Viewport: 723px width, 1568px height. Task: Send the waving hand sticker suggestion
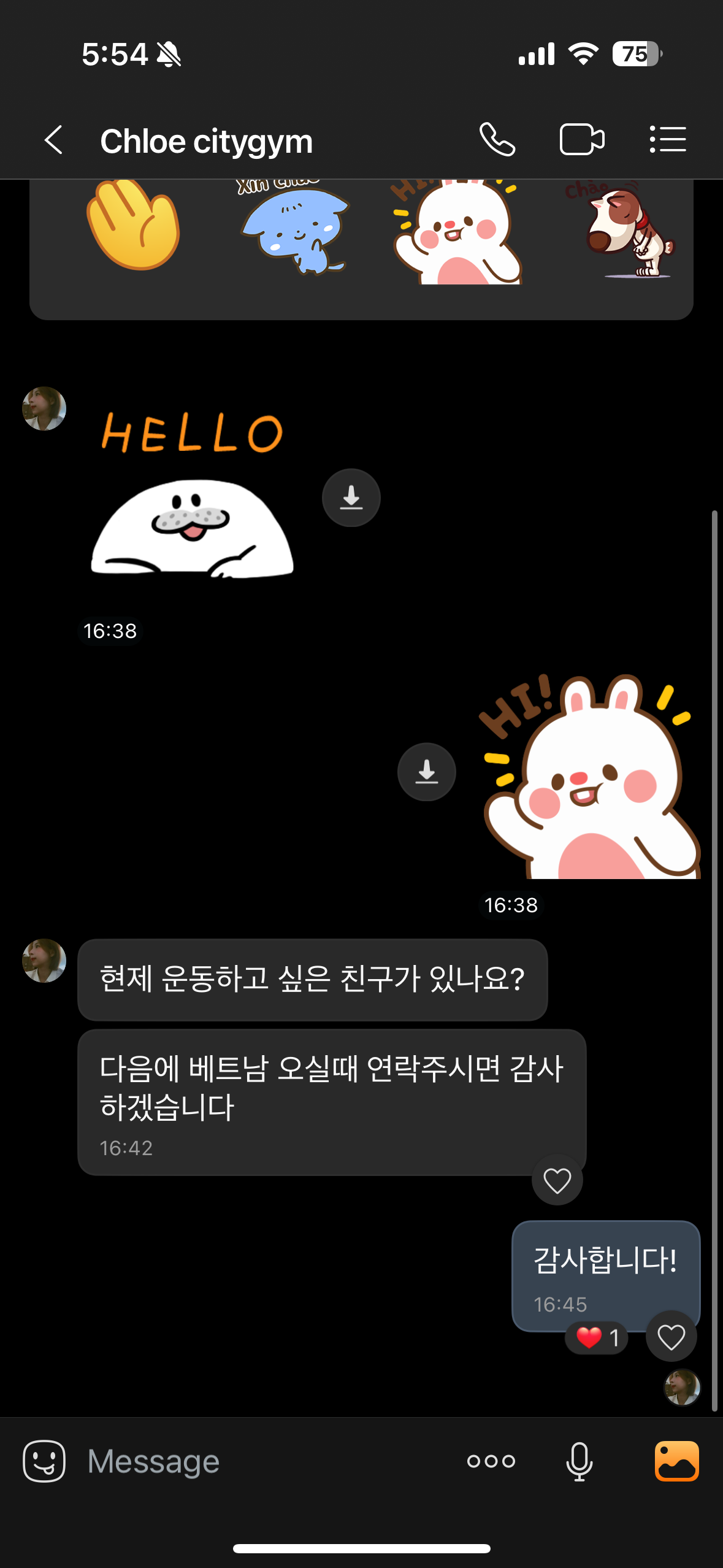click(134, 226)
